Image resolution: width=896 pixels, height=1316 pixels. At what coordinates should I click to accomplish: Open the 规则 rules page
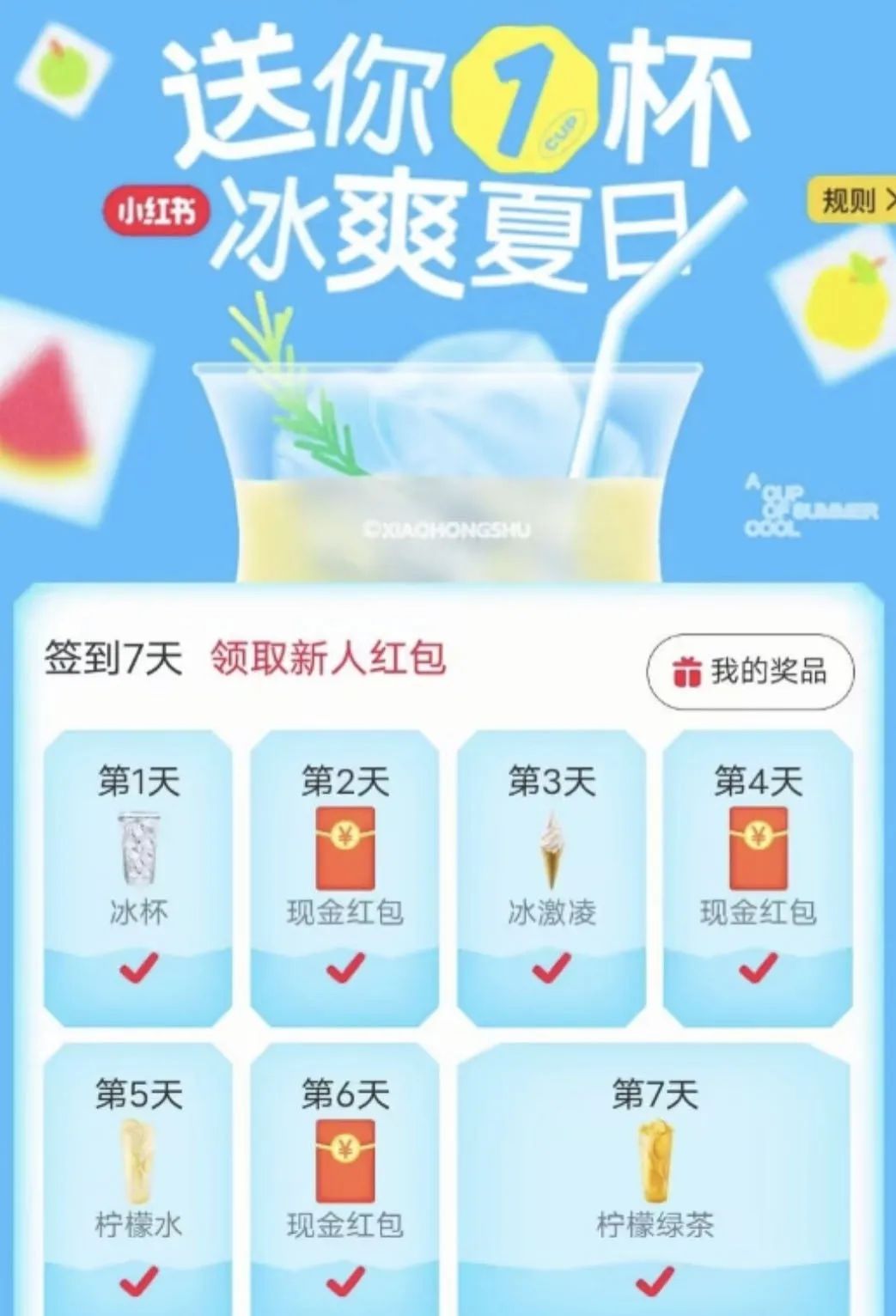[853, 201]
